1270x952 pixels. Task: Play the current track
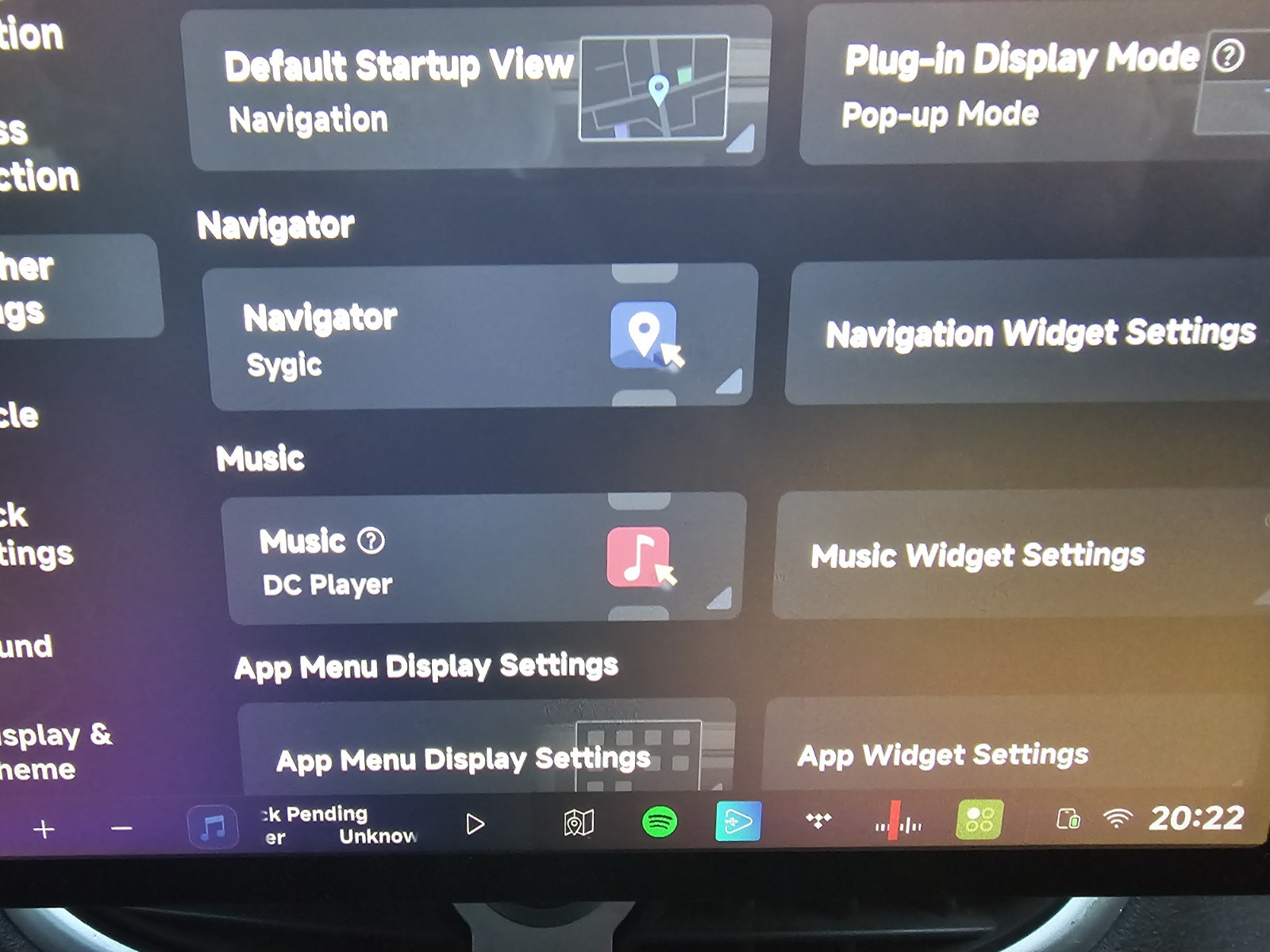475,824
